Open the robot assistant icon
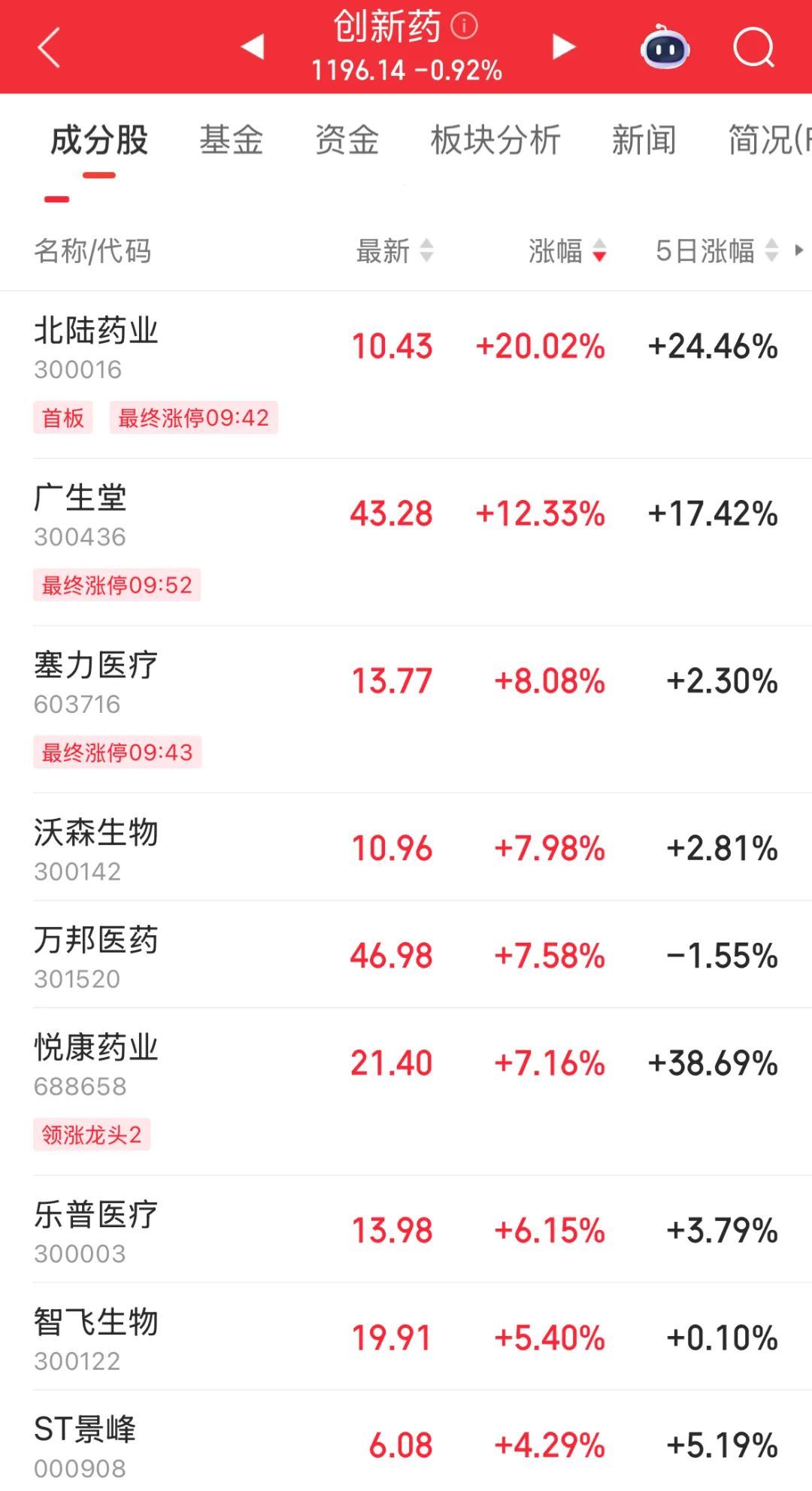 pos(665,48)
